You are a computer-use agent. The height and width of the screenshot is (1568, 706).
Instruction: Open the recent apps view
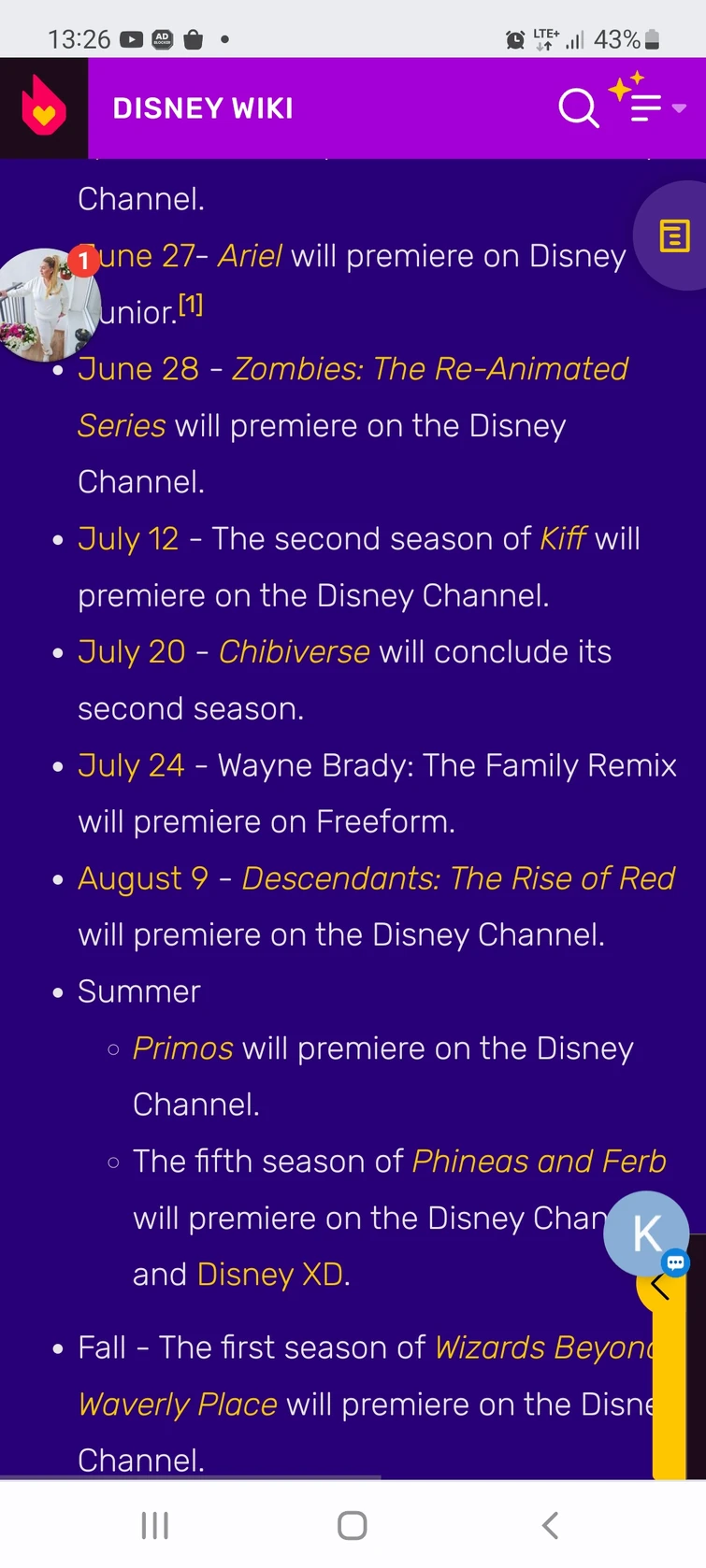pyautogui.click(x=154, y=1525)
